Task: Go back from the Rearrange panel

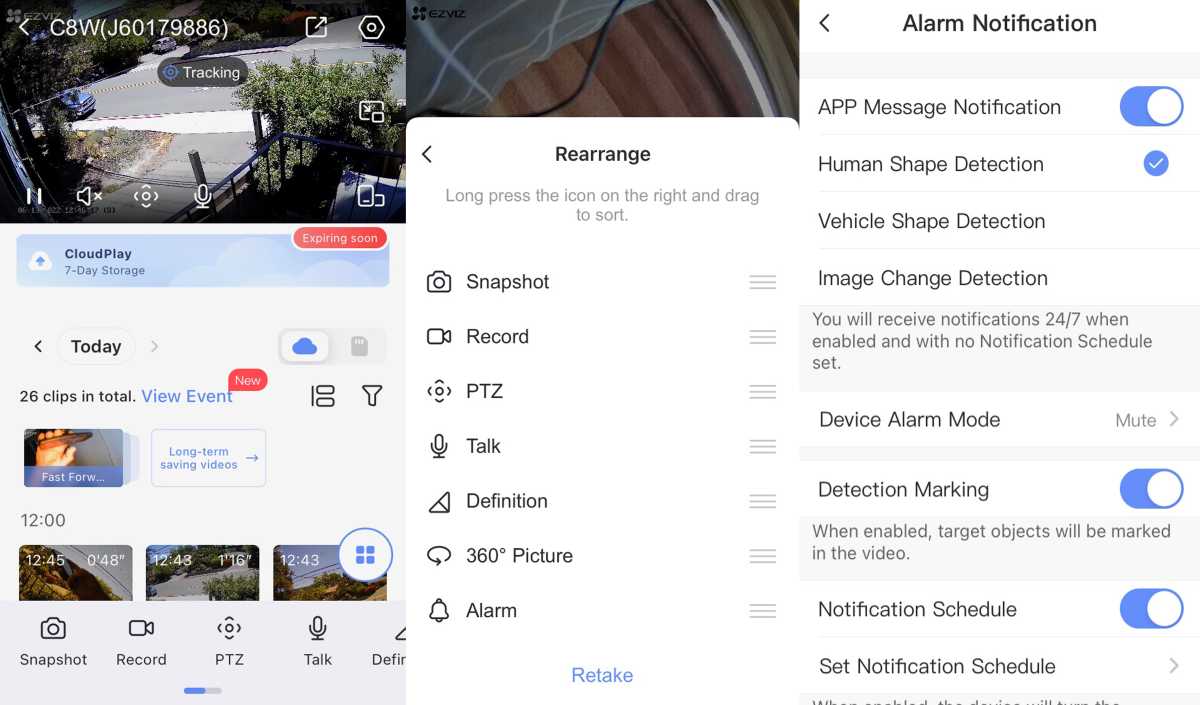Action: click(427, 154)
